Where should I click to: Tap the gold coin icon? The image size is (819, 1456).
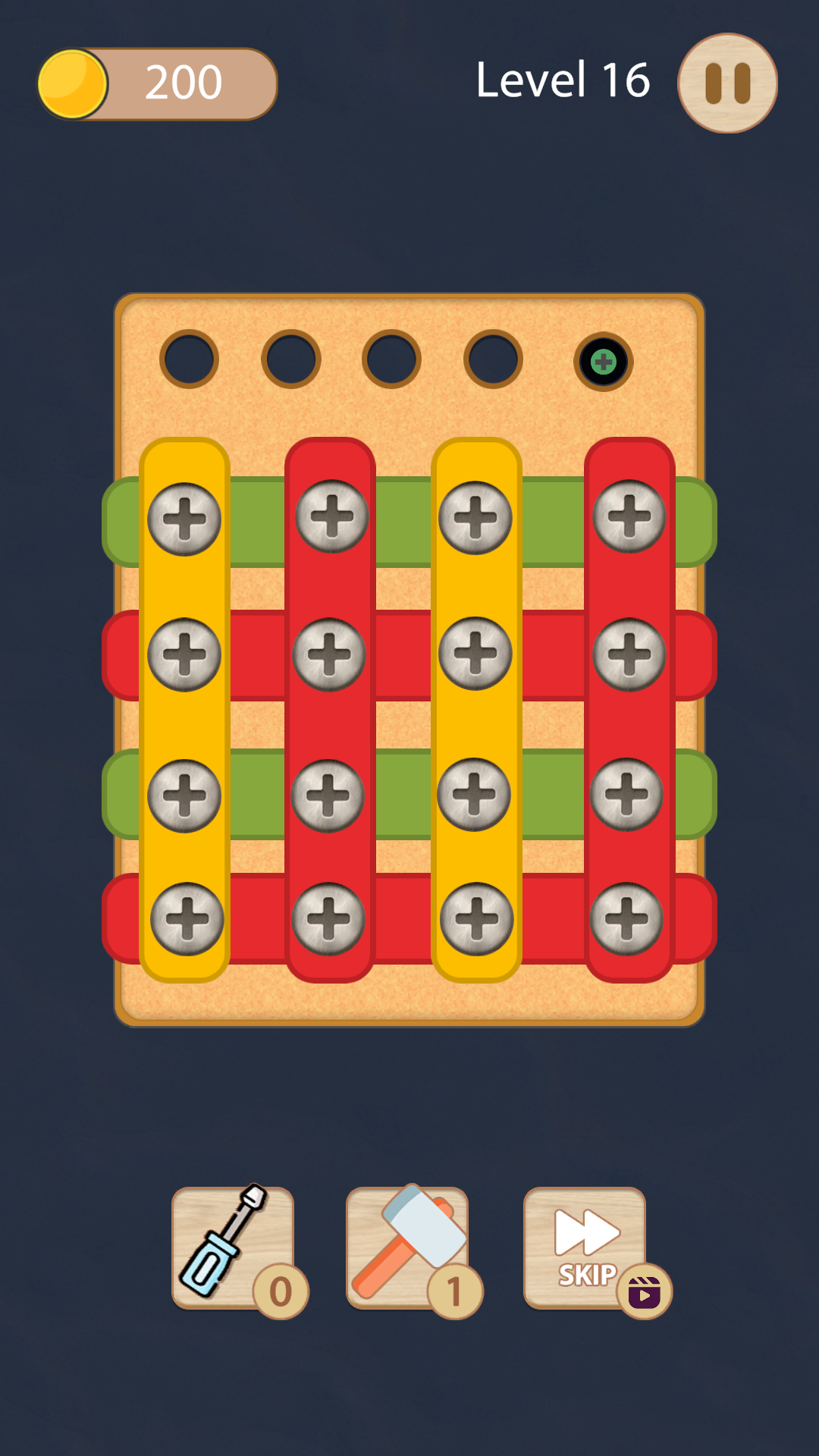coord(72,82)
